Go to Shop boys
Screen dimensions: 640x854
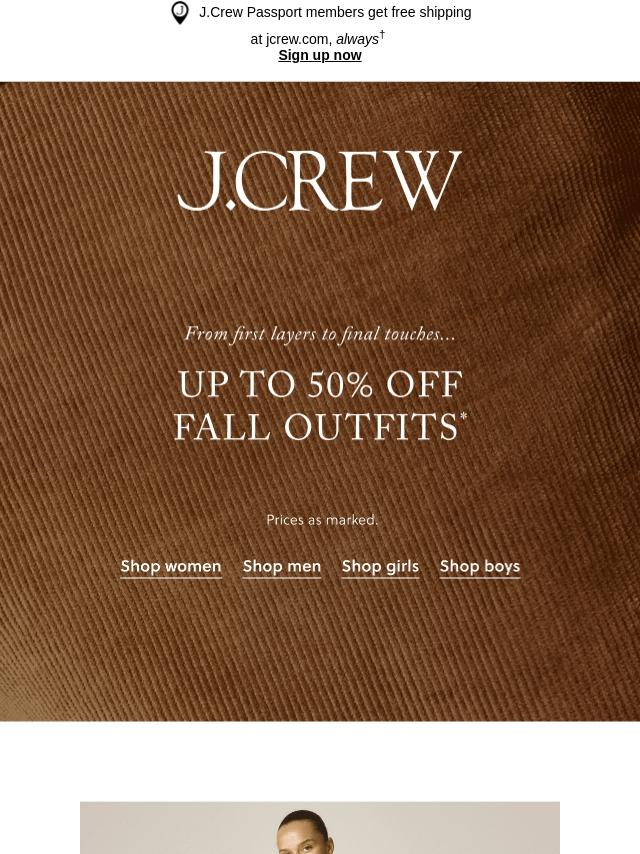tap(479, 566)
